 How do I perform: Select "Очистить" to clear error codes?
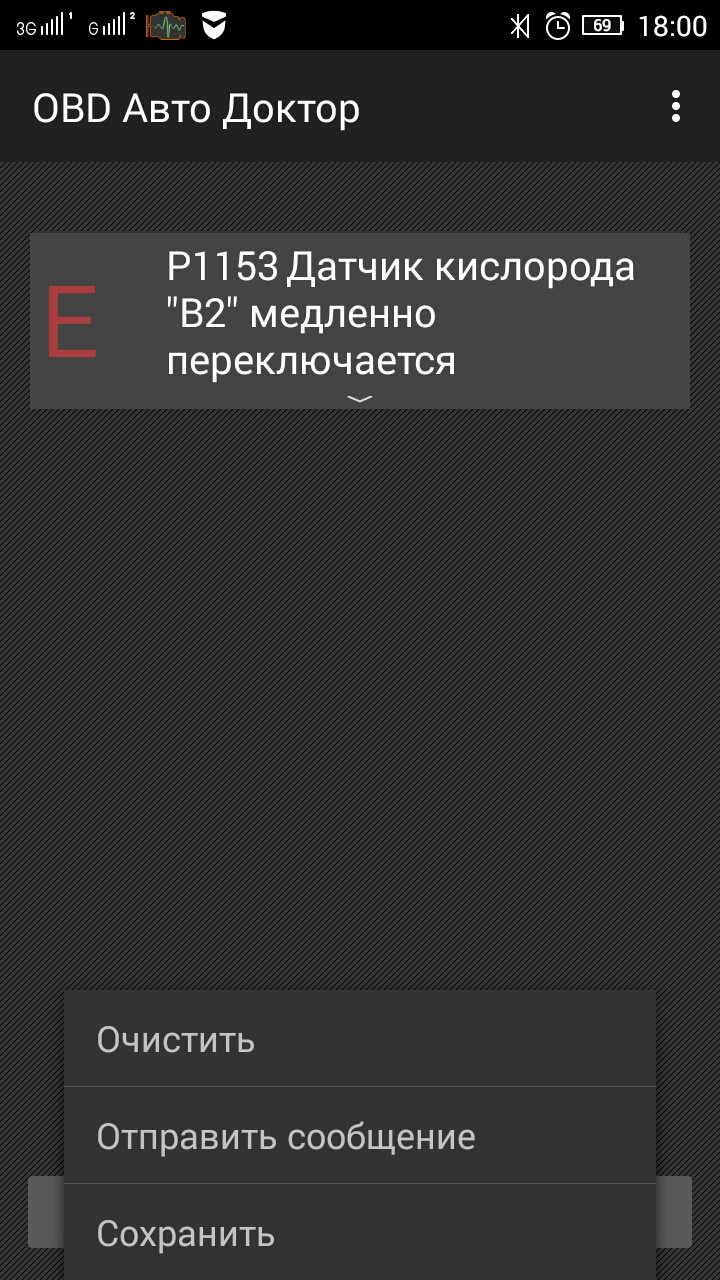pyautogui.click(x=360, y=1040)
